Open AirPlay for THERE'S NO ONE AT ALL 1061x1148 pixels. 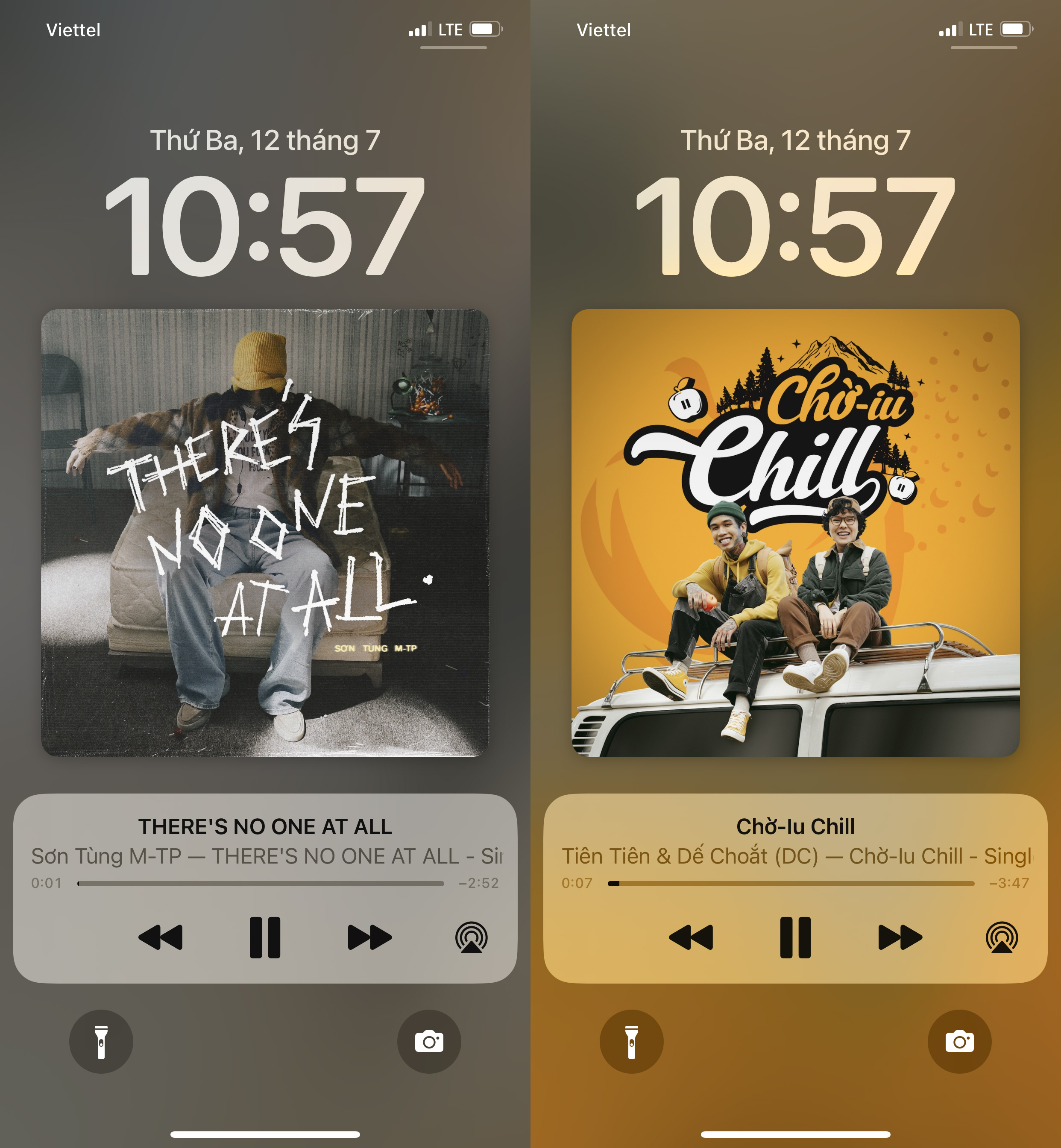[x=472, y=937]
